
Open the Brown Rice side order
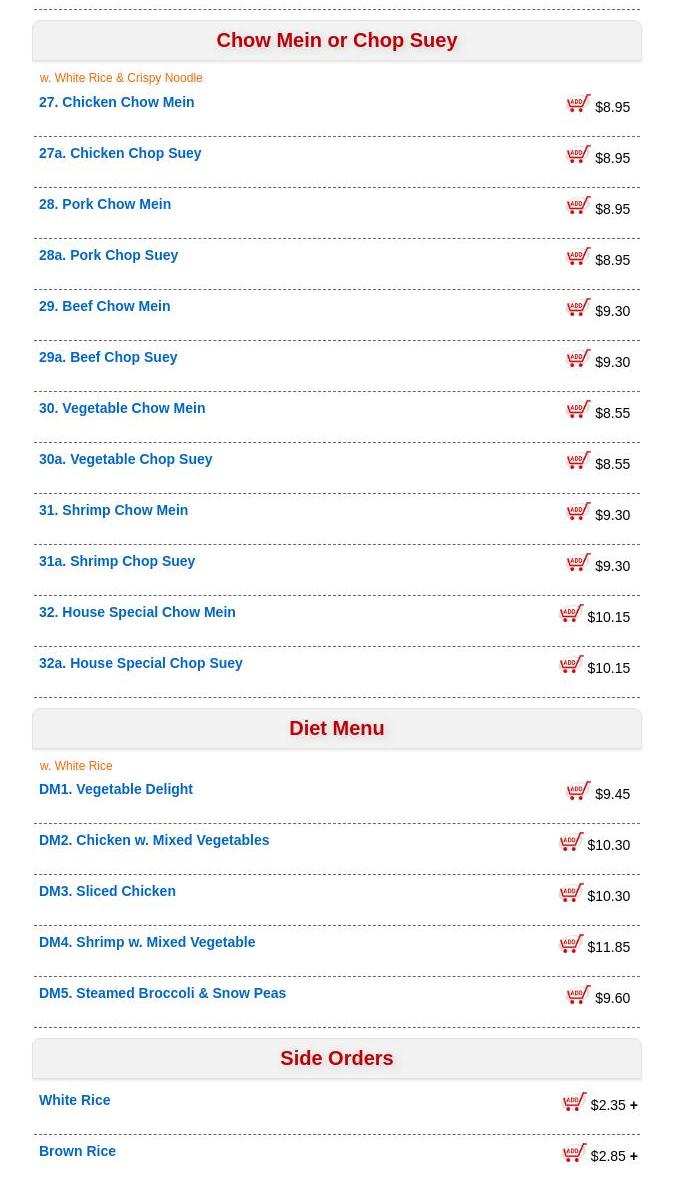[77, 1151]
